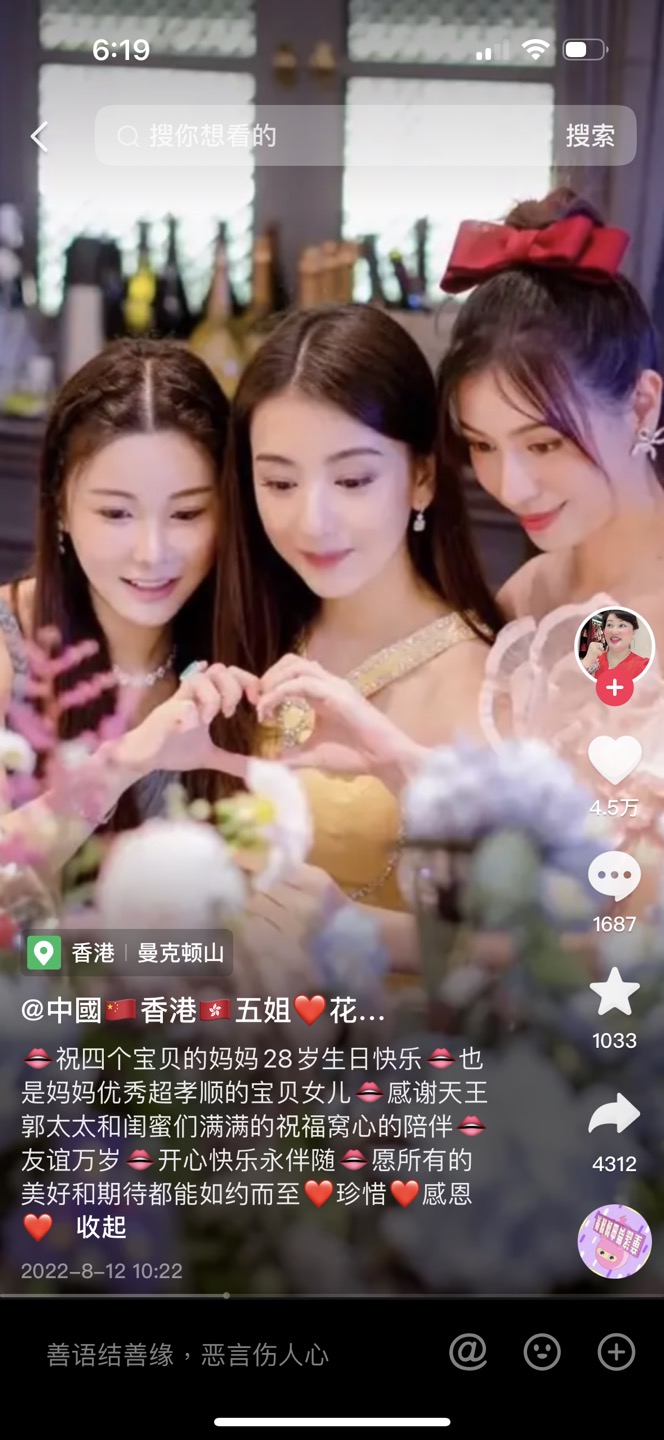Mention someone with the @ icon
The width and height of the screenshot is (664, 1440).
(x=468, y=1353)
